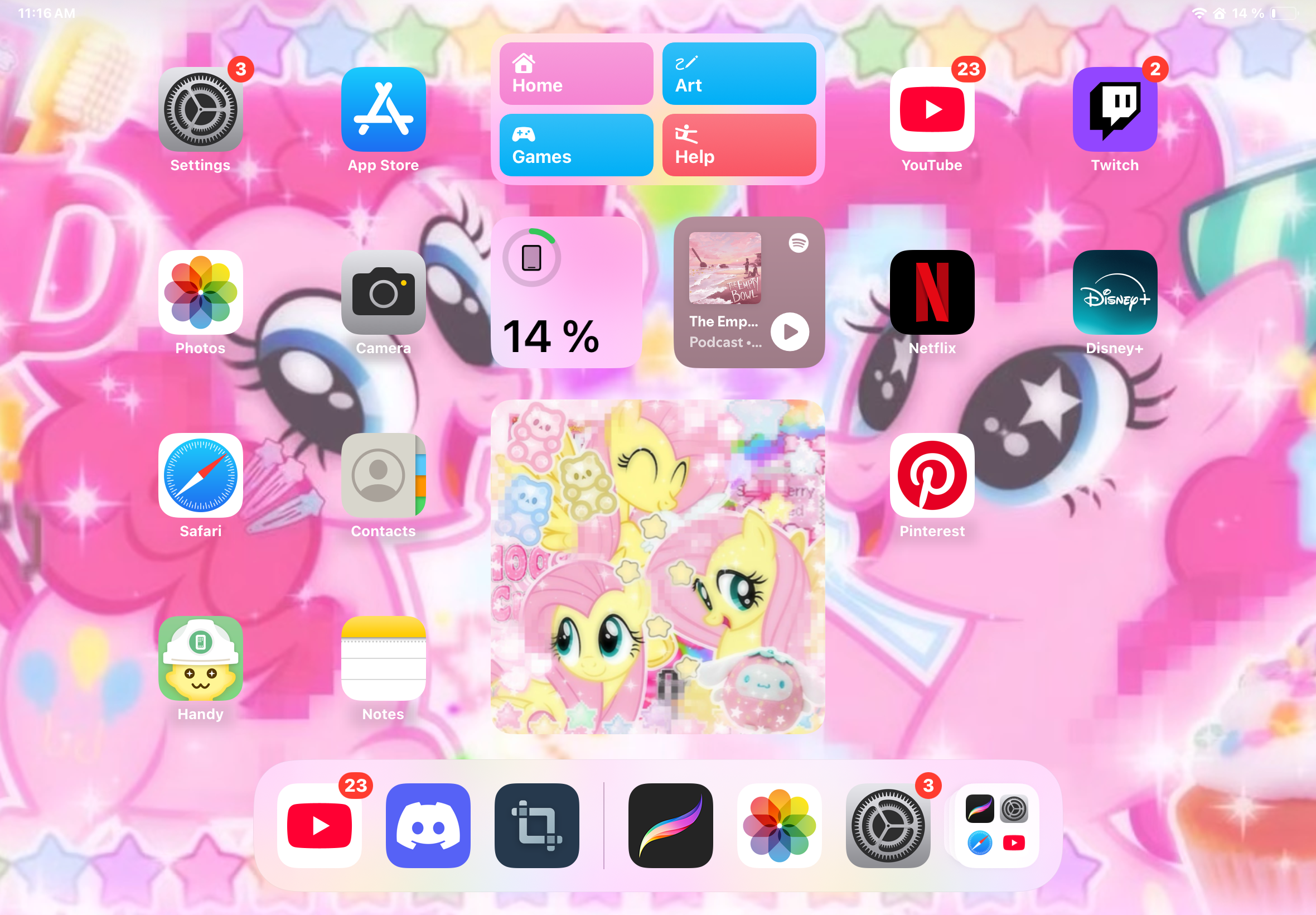Image resolution: width=1316 pixels, height=915 pixels.
Task: Launch the App Store
Action: (x=383, y=109)
